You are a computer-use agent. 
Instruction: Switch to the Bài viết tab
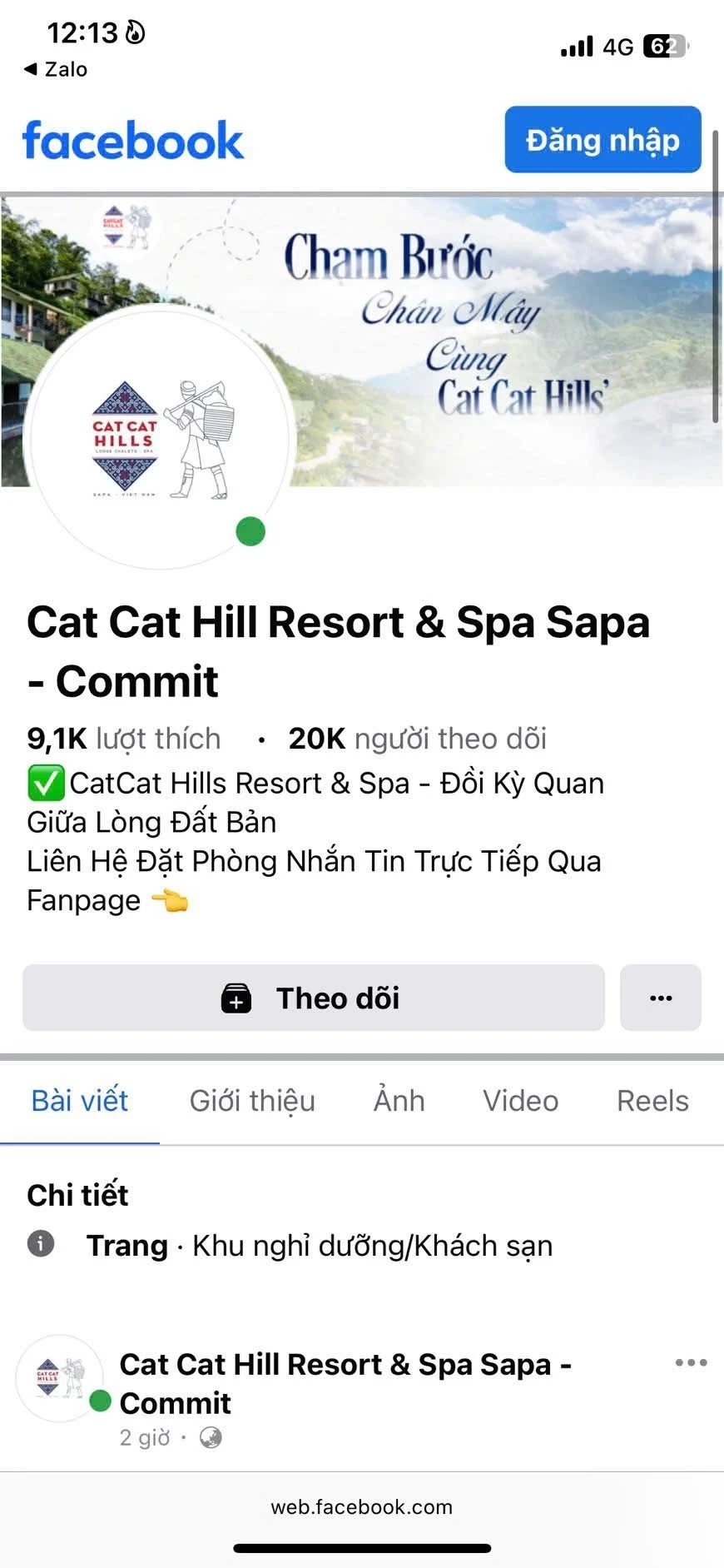coord(80,1101)
